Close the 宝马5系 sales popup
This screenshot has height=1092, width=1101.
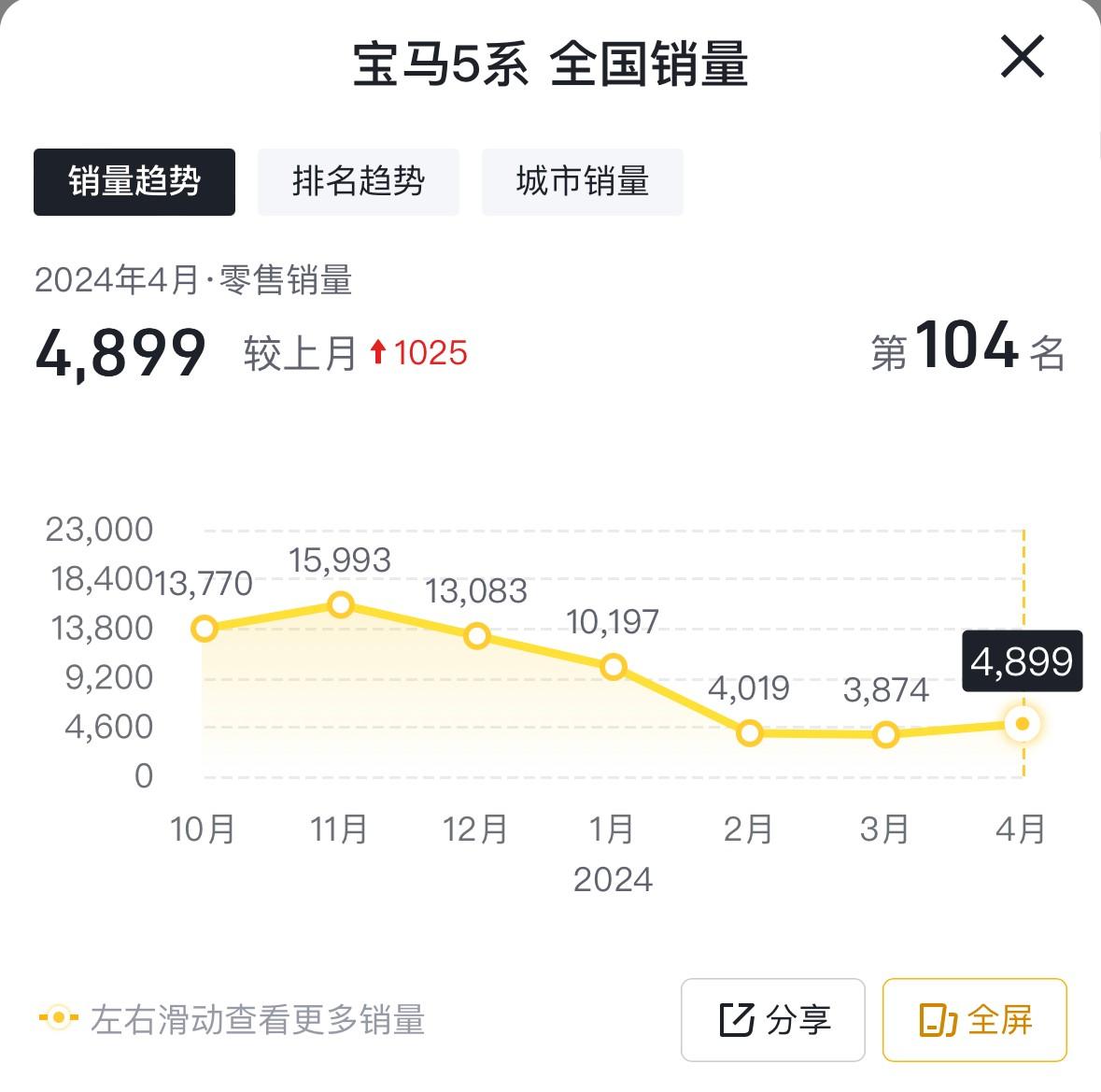(1022, 58)
